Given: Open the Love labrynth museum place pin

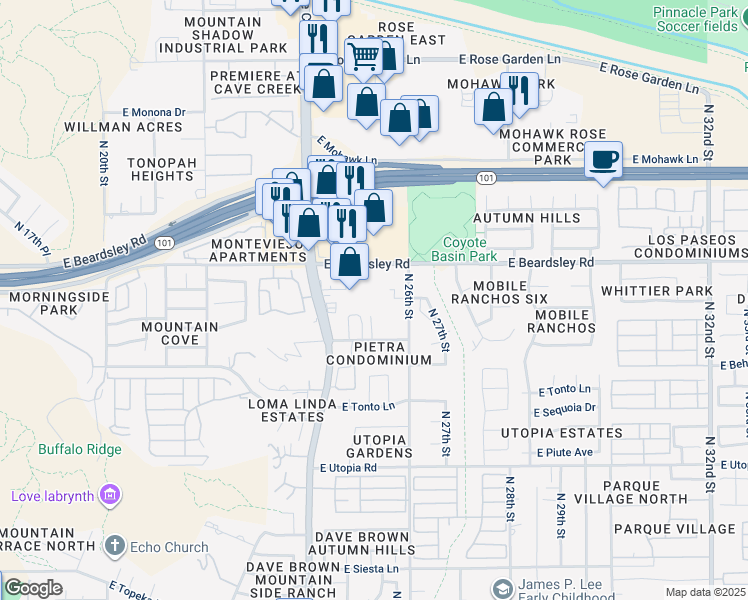Looking at the screenshot, I should tap(110, 496).
